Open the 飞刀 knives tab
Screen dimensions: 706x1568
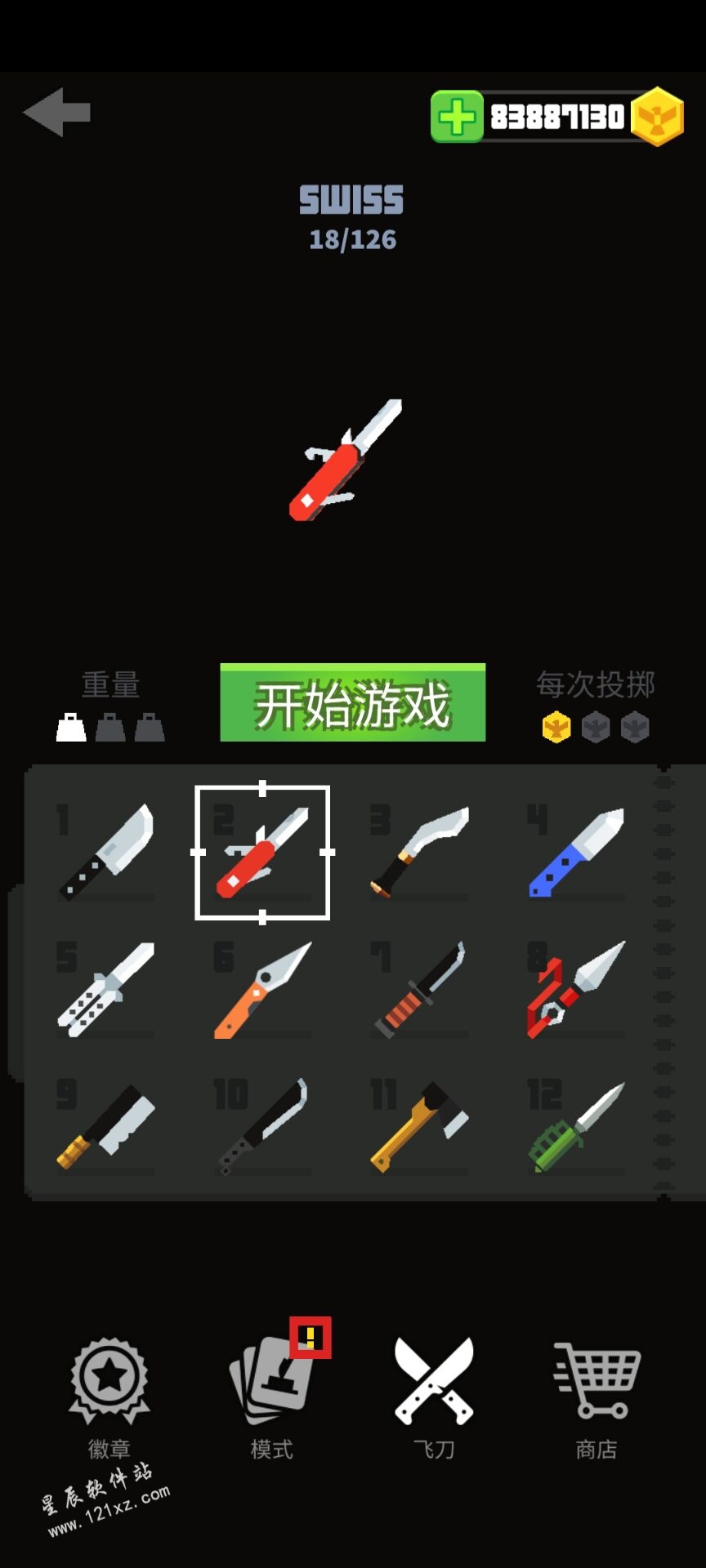point(434,1396)
